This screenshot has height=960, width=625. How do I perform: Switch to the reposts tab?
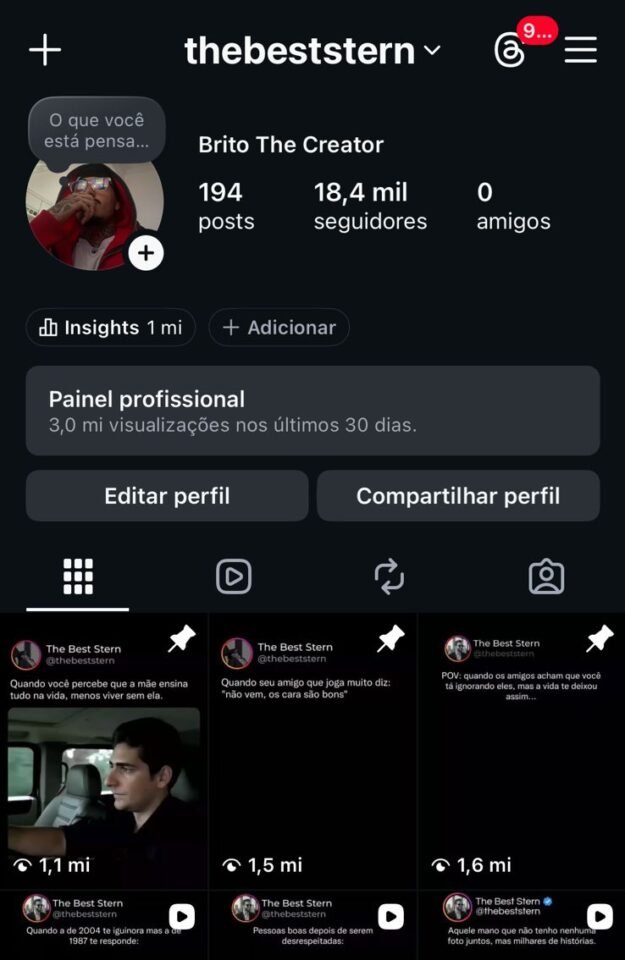pyautogui.click(x=389, y=576)
